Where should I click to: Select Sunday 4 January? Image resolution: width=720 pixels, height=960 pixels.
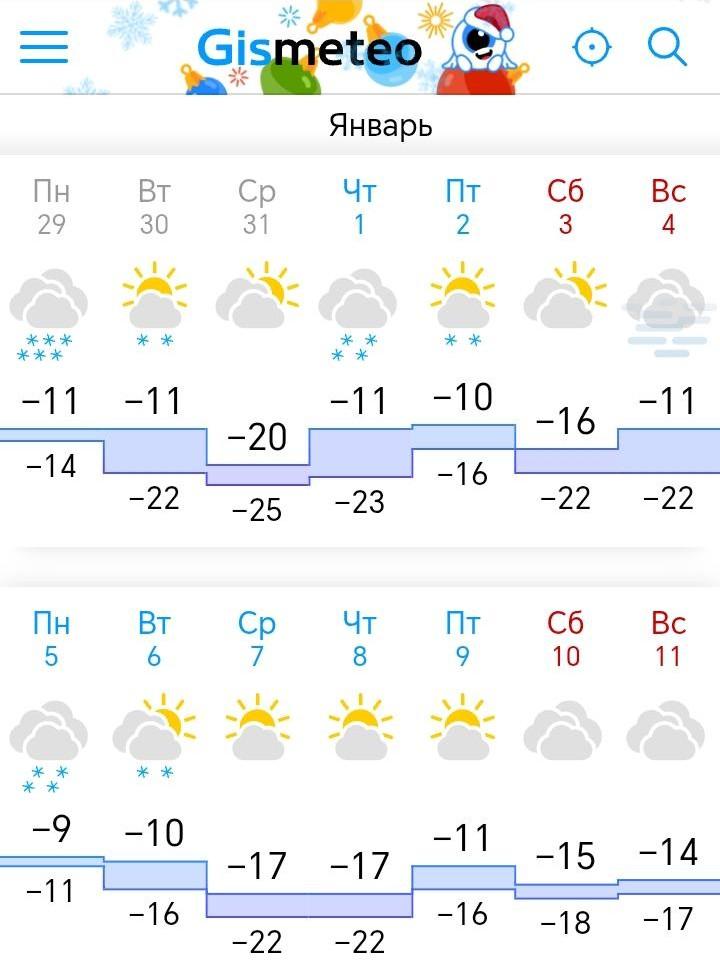click(668, 350)
